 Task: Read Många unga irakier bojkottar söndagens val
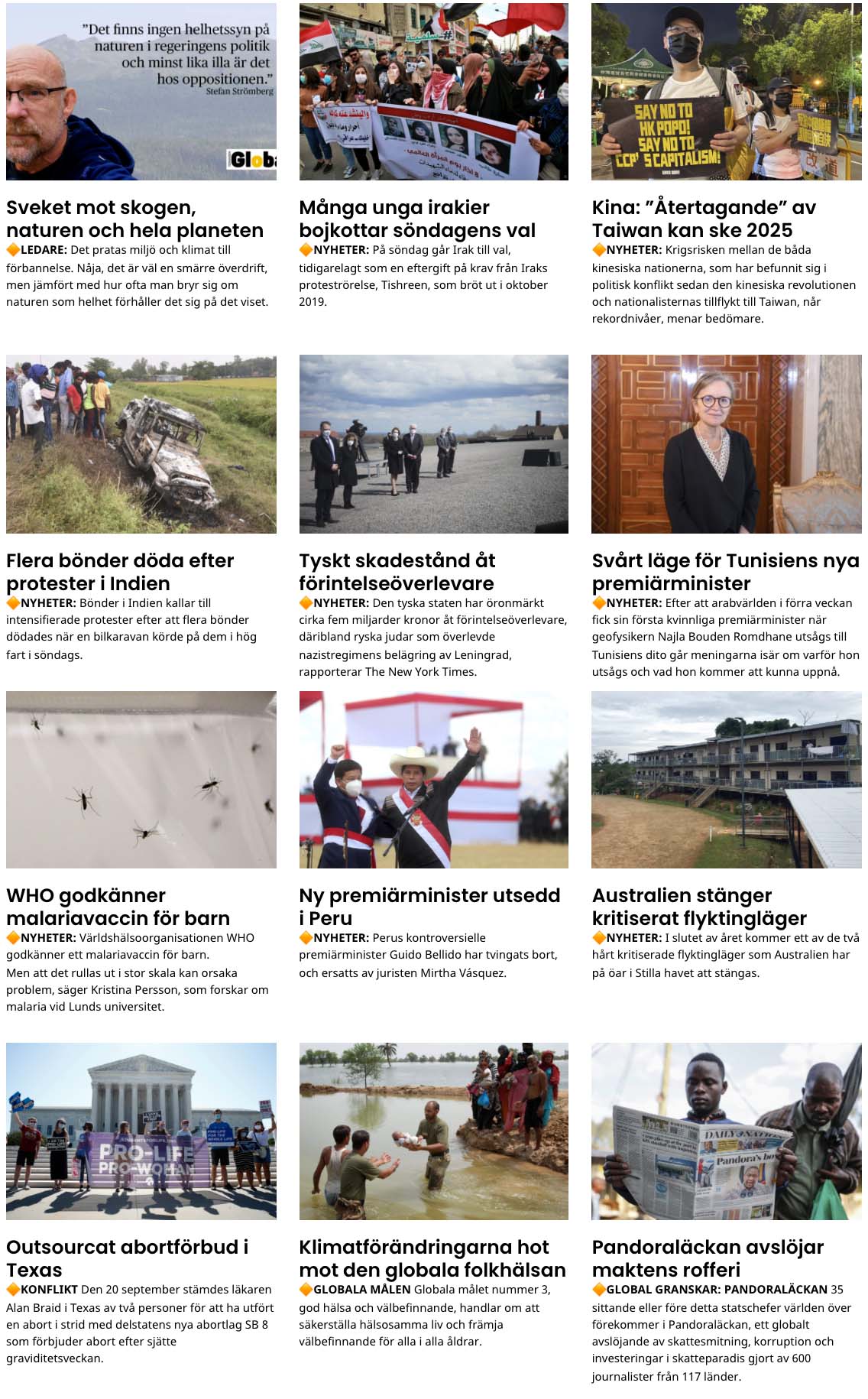click(x=417, y=219)
